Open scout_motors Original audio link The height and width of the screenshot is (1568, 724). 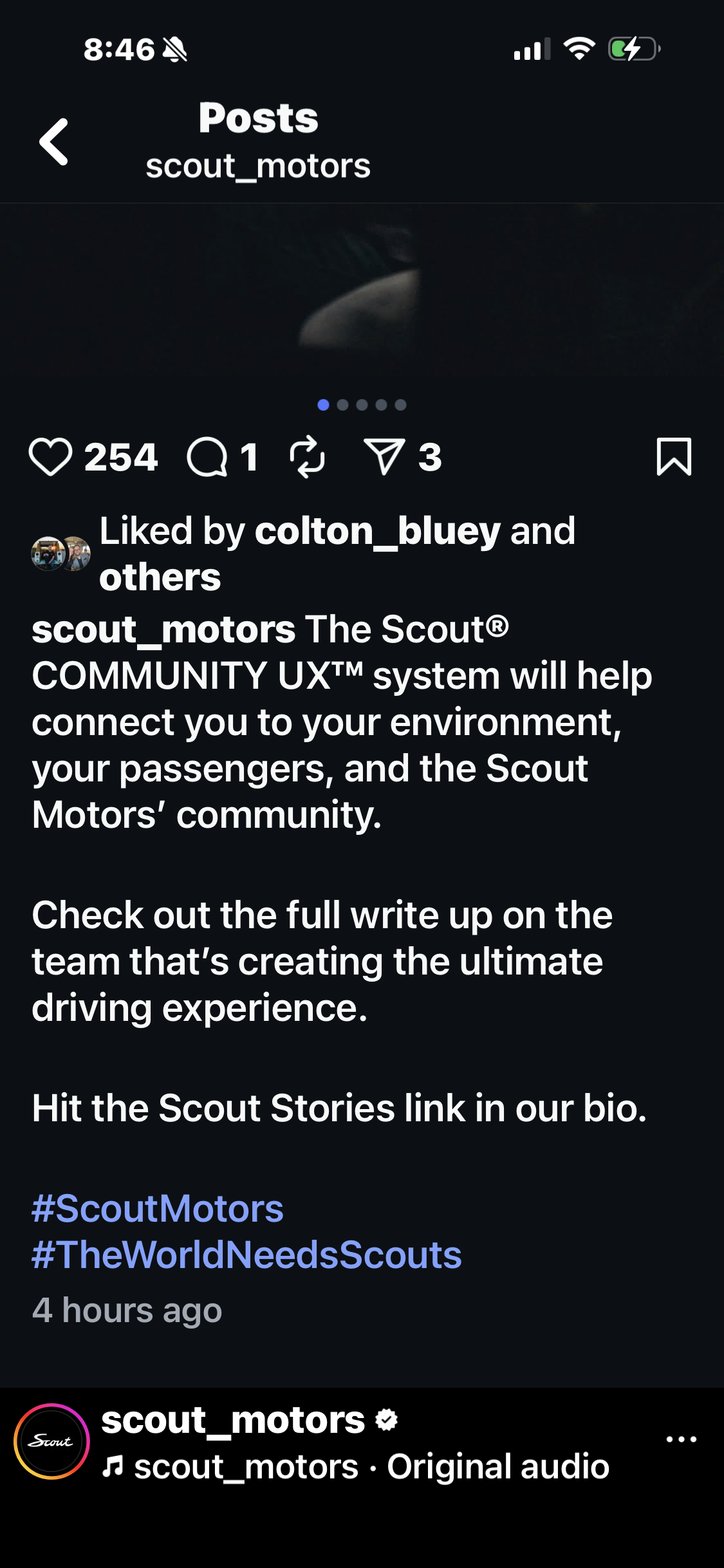[370, 1468]
